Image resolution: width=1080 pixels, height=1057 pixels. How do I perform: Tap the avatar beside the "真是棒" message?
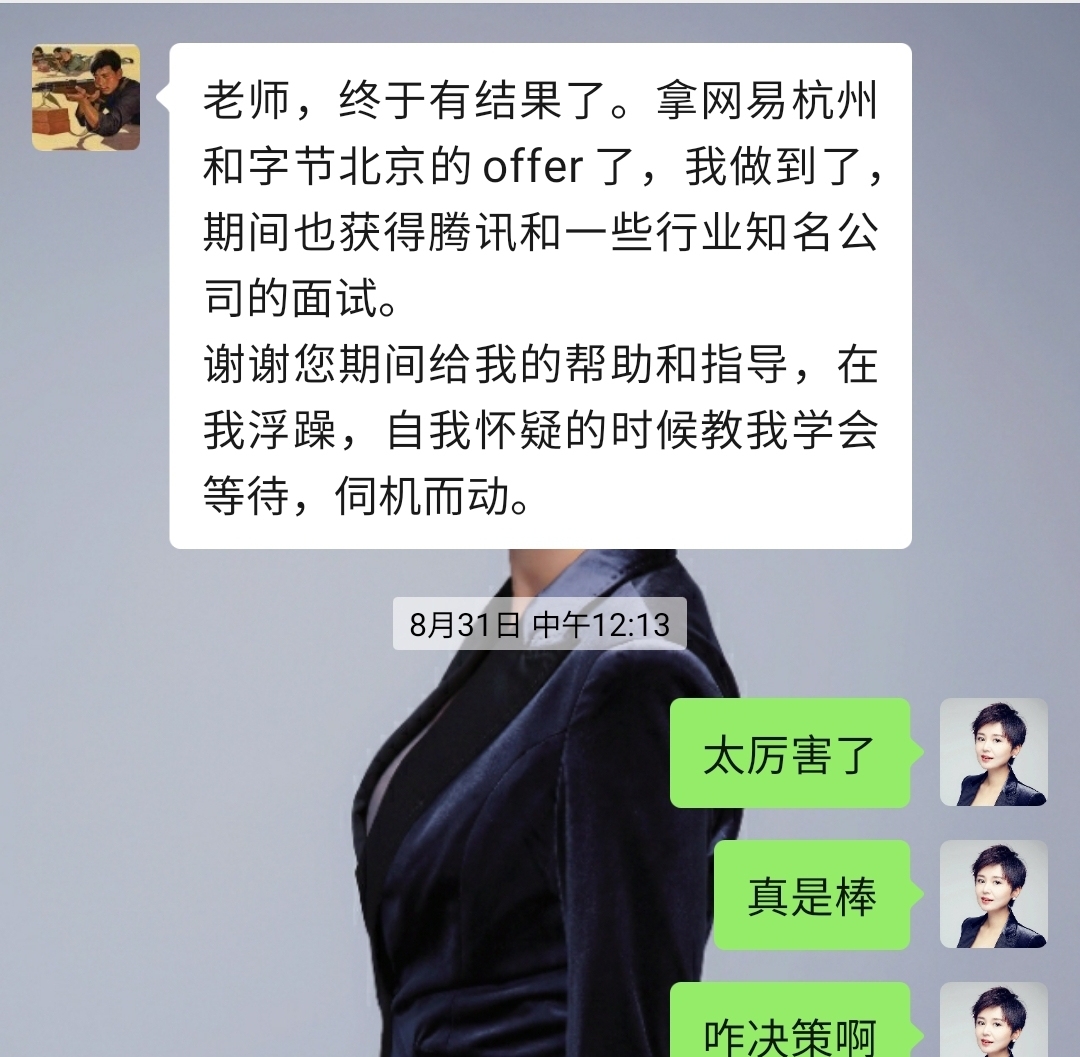coord(993,894)
